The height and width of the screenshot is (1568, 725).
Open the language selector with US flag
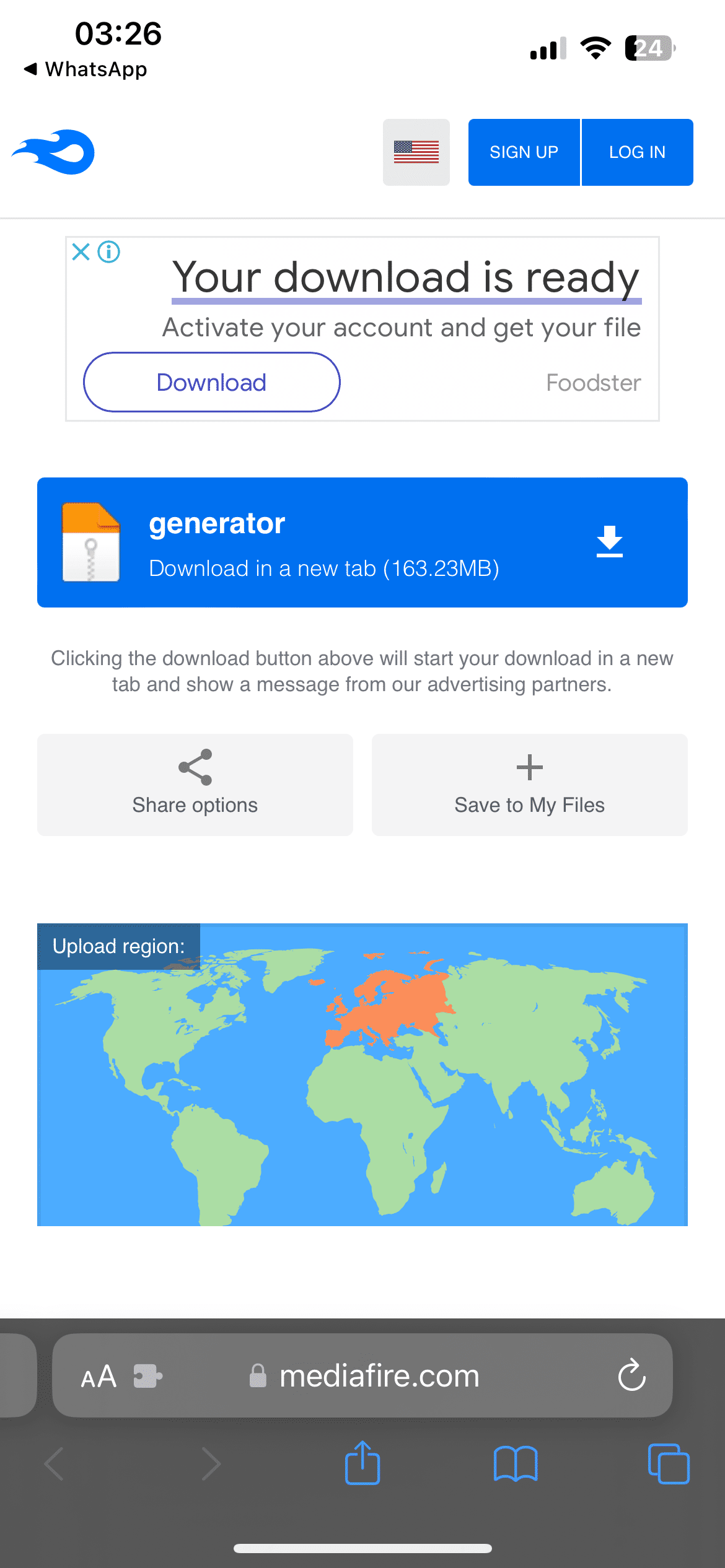(416, 152)
